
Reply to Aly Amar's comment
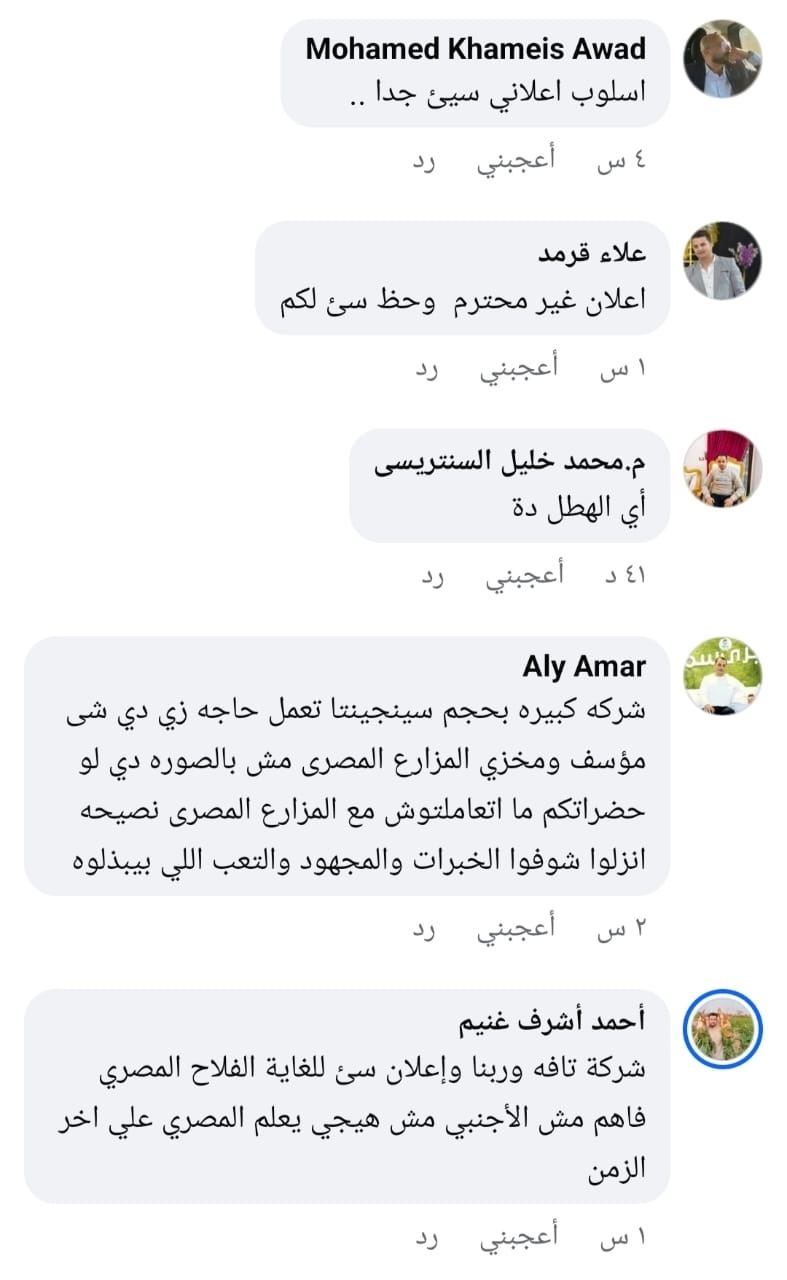[427, 929]
